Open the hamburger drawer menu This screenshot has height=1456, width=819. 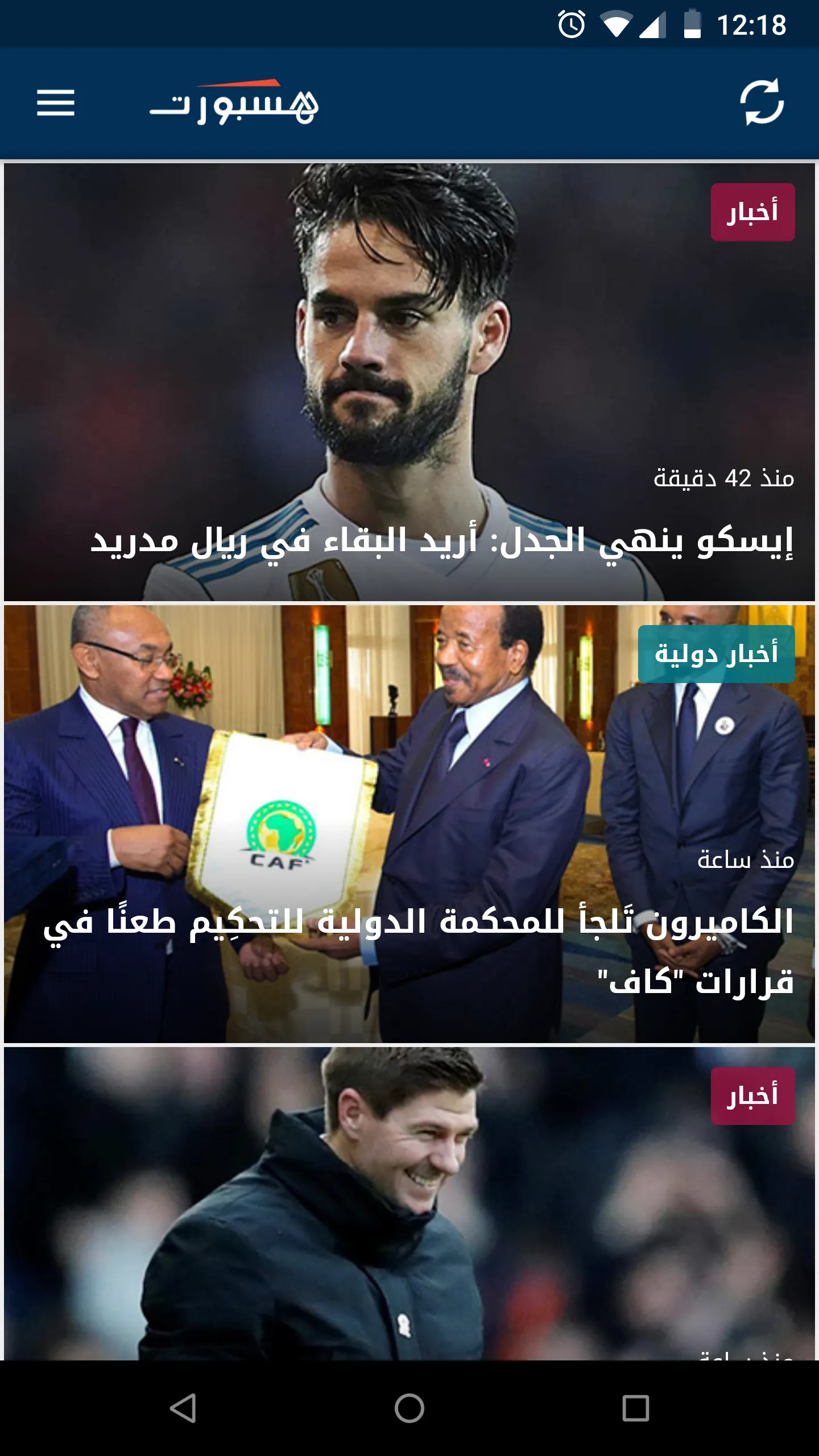point(56,103)
